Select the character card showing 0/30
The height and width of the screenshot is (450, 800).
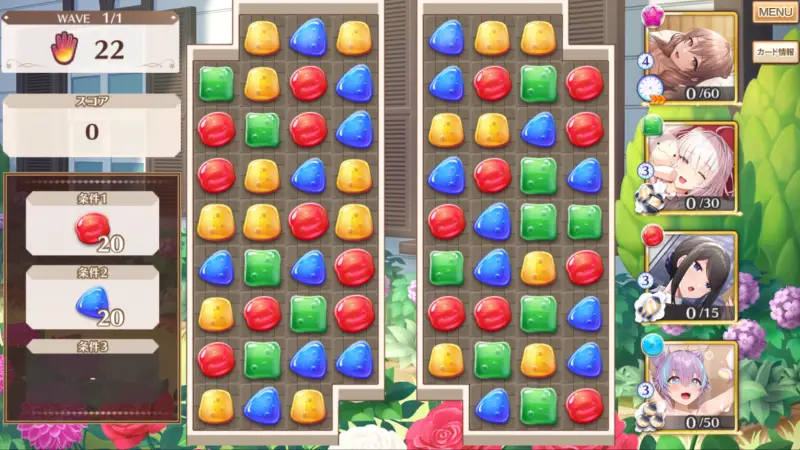693,167
